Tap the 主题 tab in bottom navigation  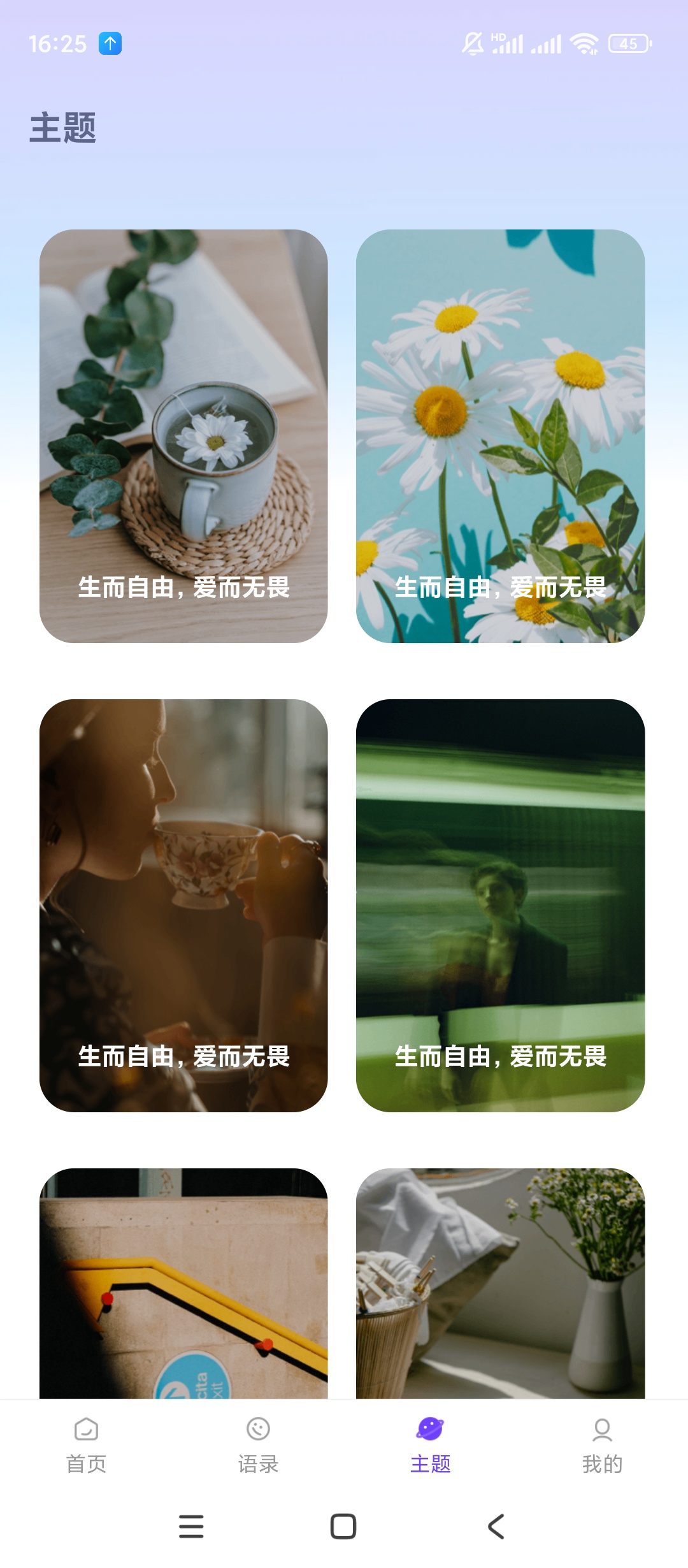(x=430, y=1446)
